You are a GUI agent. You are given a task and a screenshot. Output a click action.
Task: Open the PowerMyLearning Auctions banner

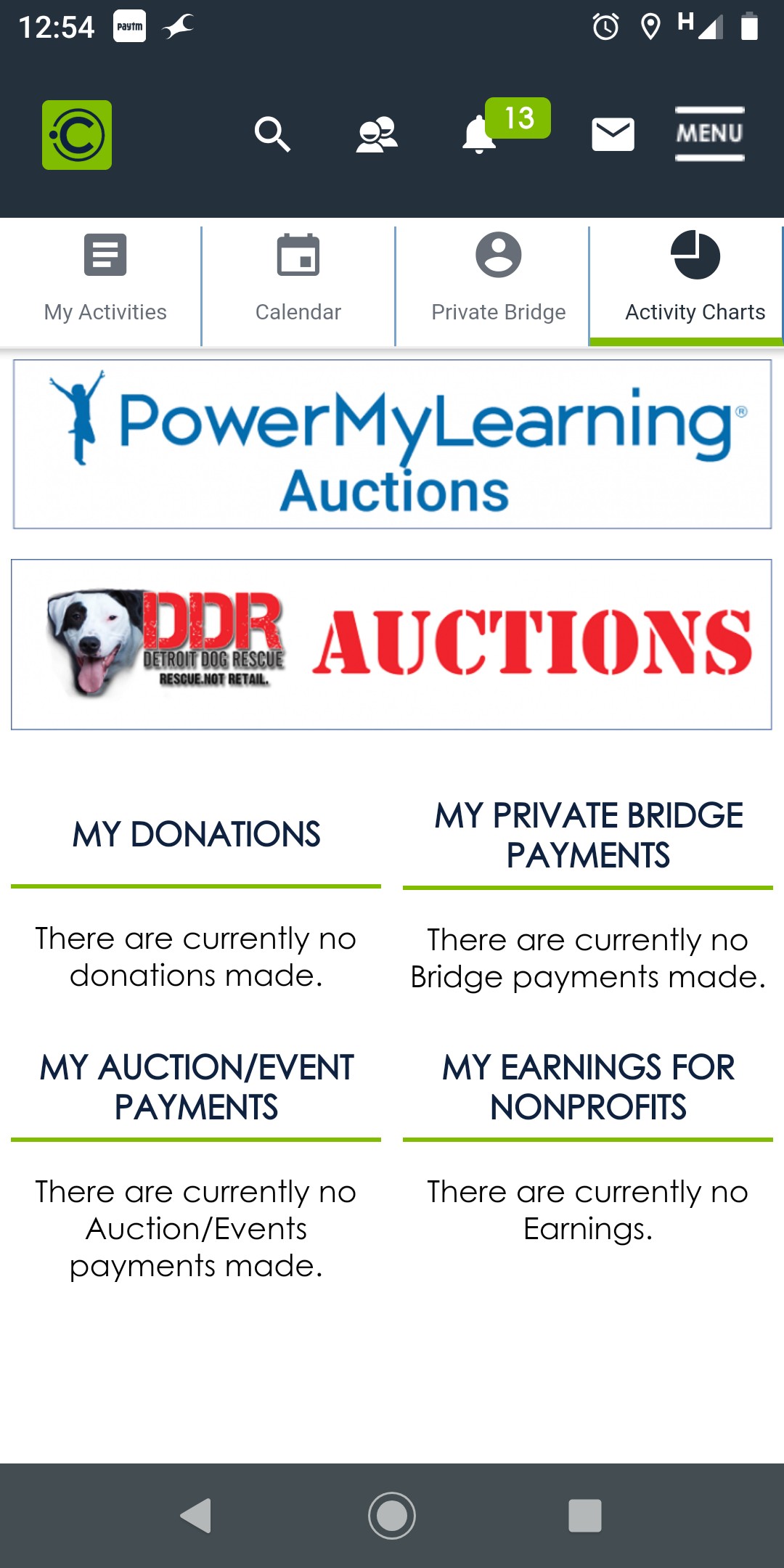pos(392,444)
